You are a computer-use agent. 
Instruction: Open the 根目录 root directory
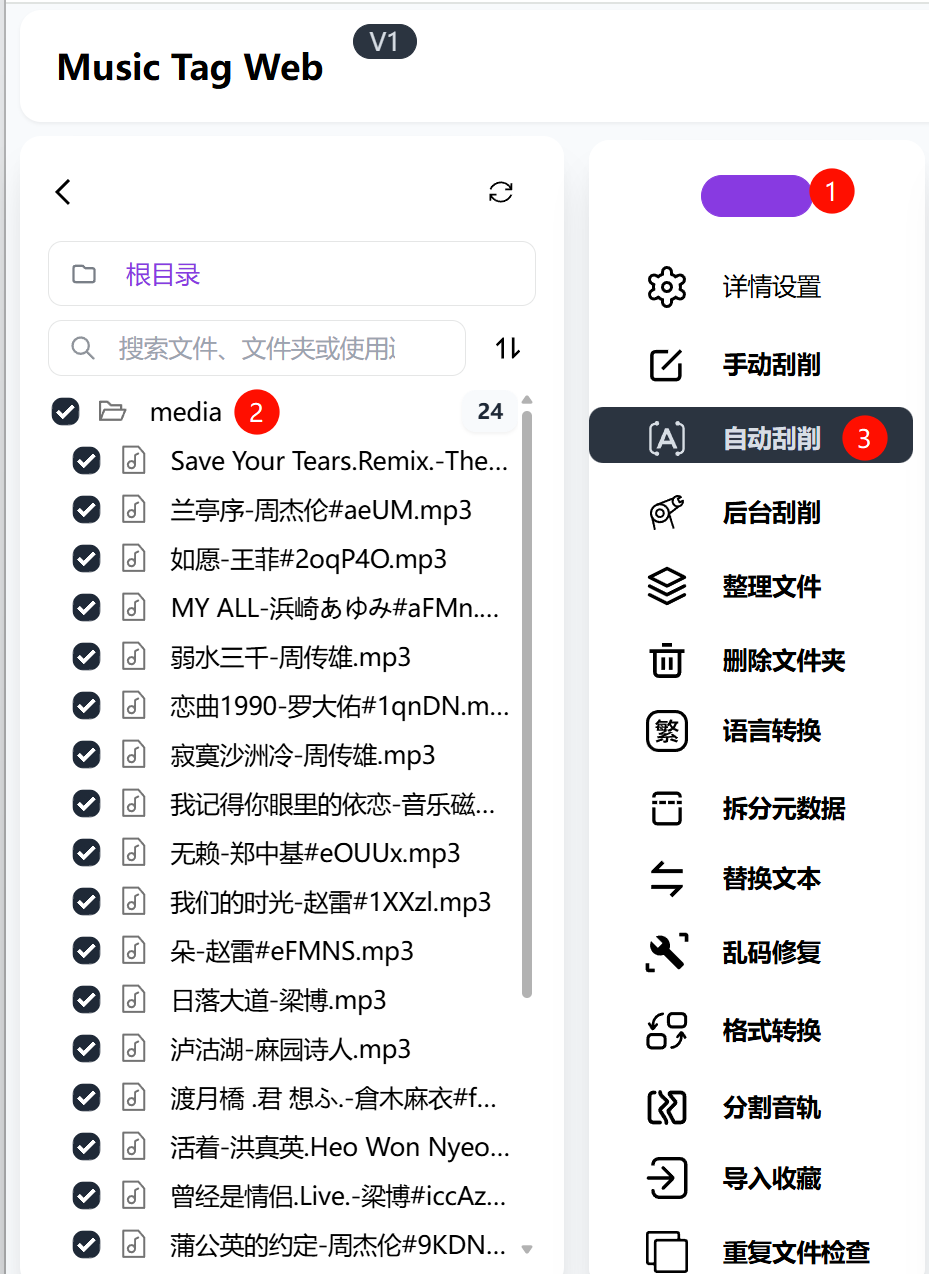163,274
